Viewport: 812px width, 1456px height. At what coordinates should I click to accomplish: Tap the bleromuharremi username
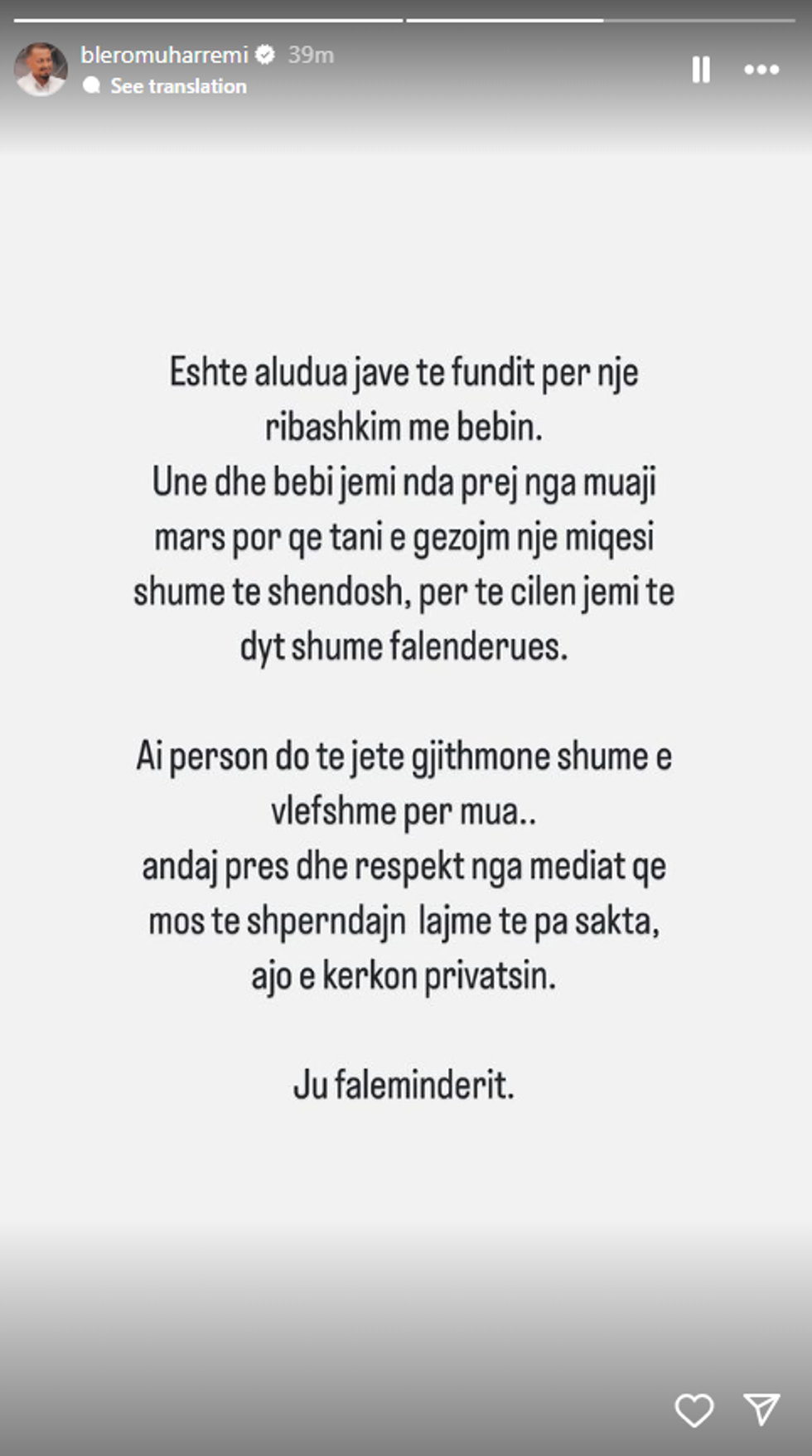pyautogui.click(x=164, y=55)
